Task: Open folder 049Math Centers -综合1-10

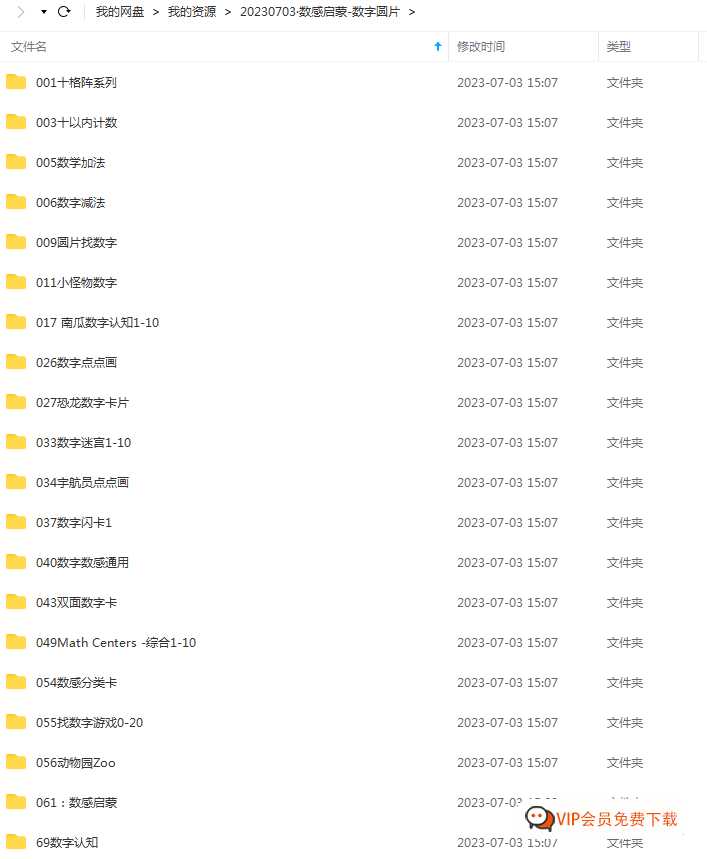Action: tap(116, 643)
